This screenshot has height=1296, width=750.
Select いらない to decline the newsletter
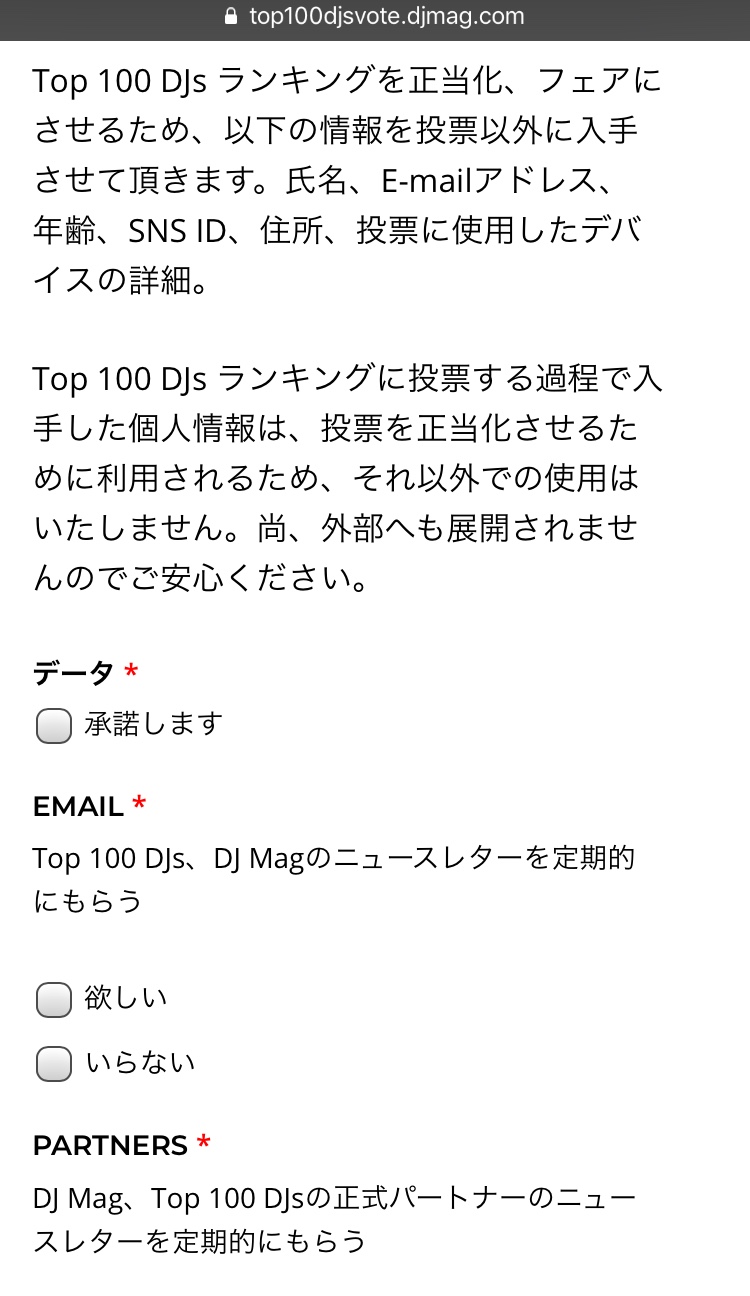pos(54,1064)
